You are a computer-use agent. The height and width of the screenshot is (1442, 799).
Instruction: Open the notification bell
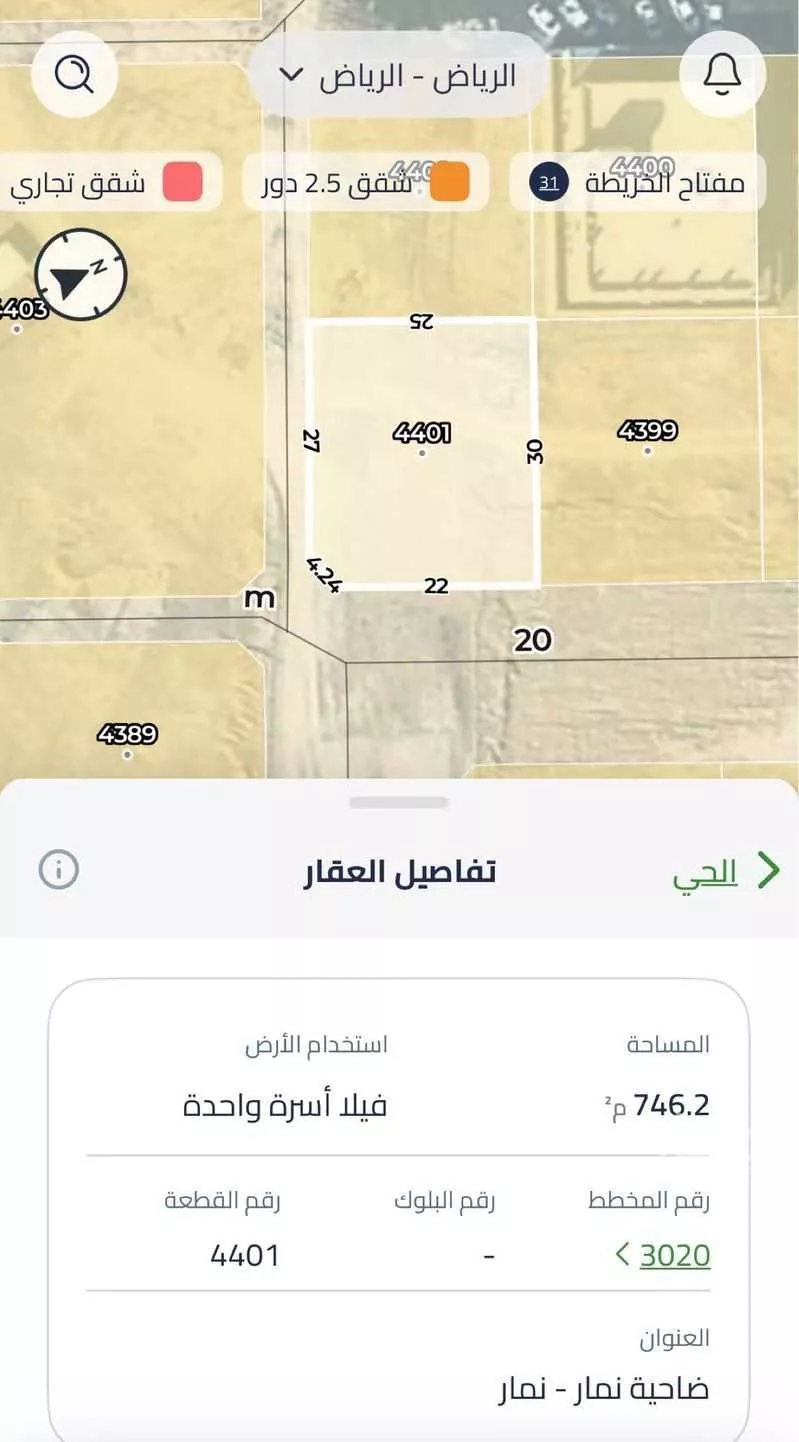[722, 74]
